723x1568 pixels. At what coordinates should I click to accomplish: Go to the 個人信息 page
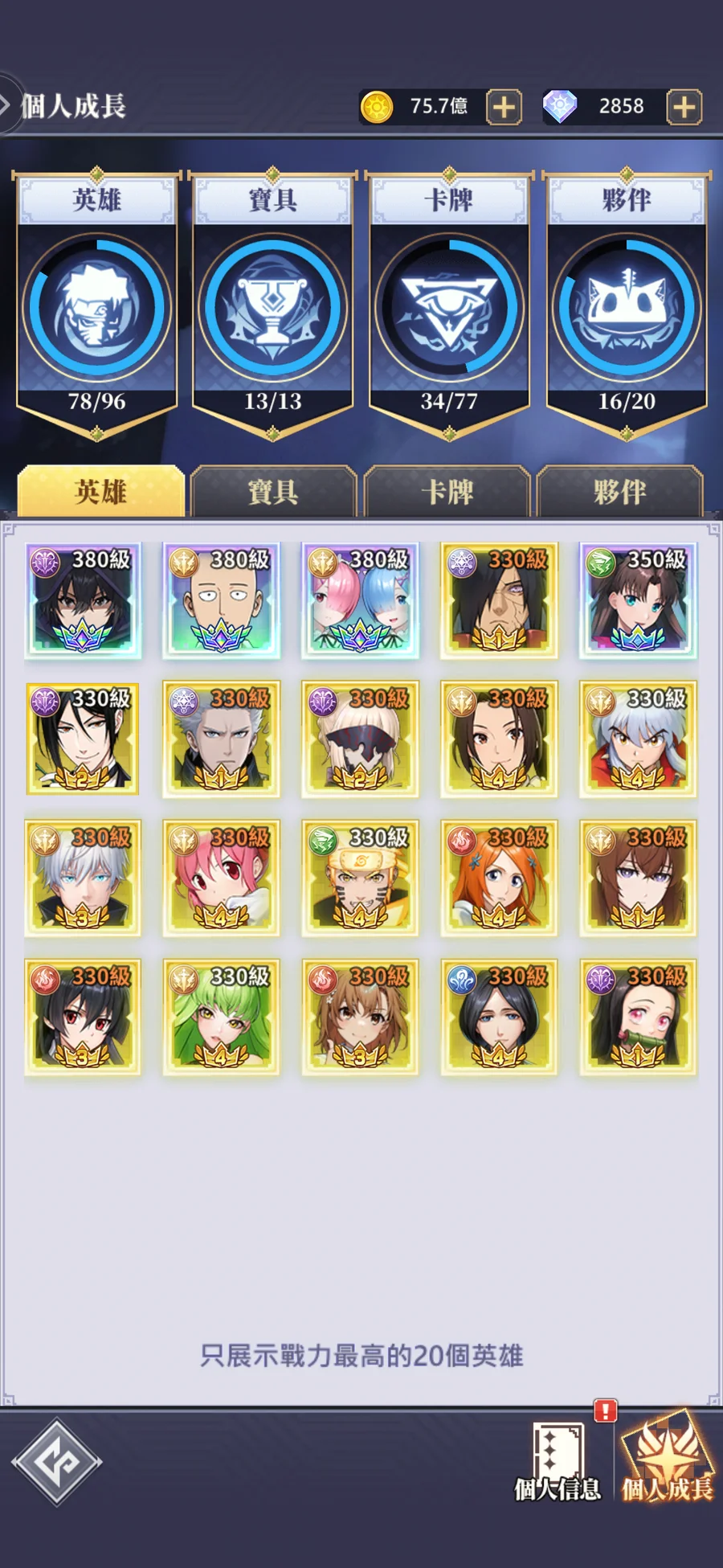[558, 1463]
